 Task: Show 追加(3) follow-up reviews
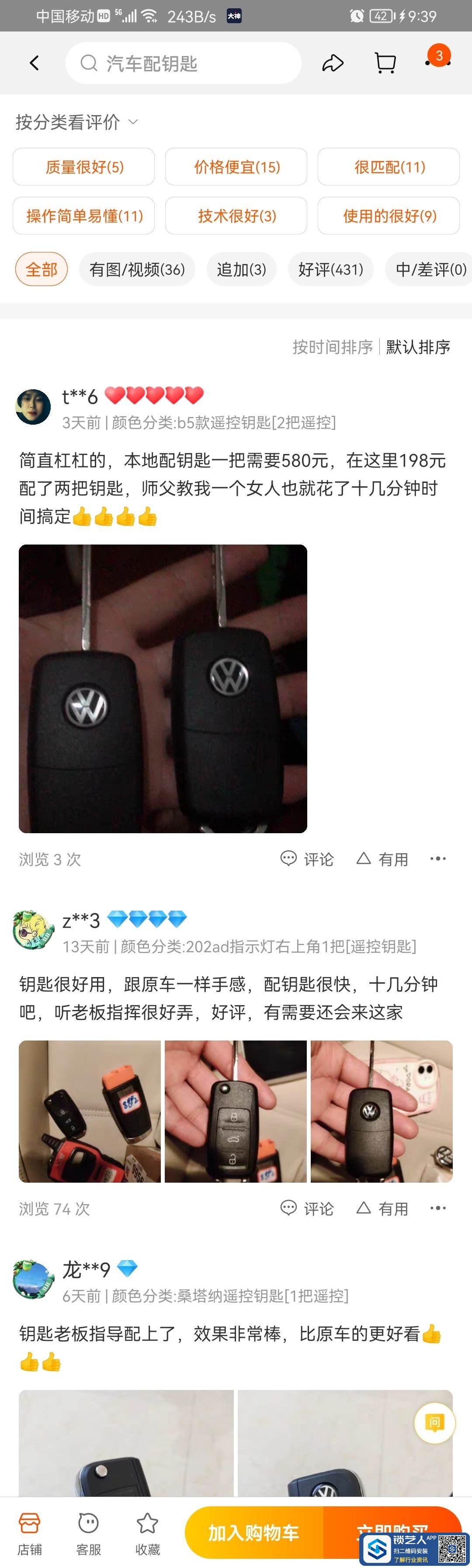241,269
